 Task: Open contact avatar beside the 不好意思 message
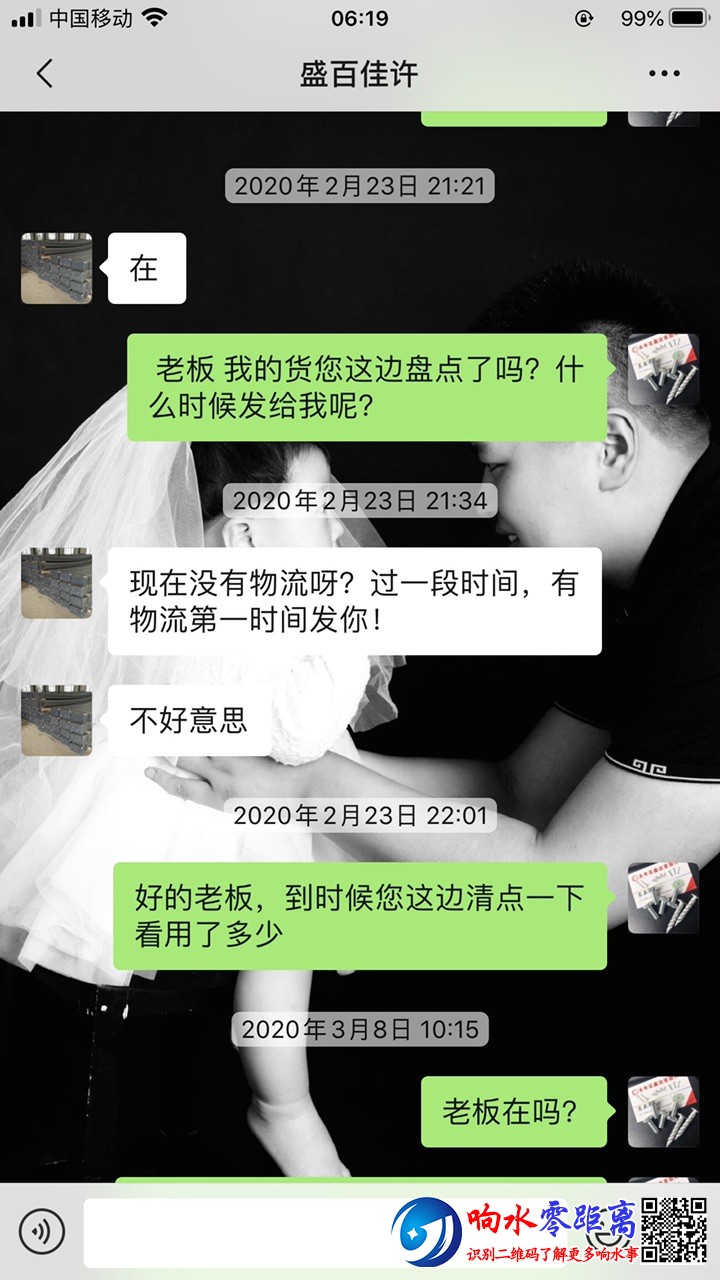[56, 720]
